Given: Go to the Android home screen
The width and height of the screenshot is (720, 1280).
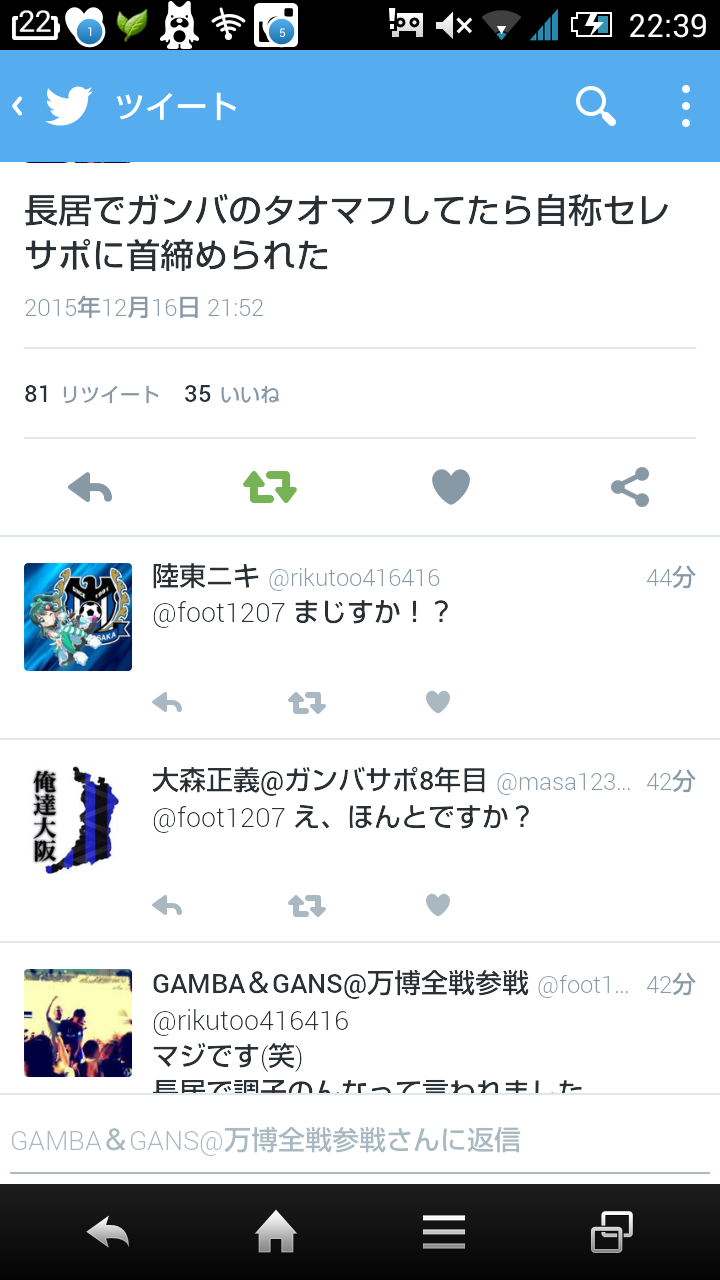Looking at the screenshot, I should click(276, 1233).
